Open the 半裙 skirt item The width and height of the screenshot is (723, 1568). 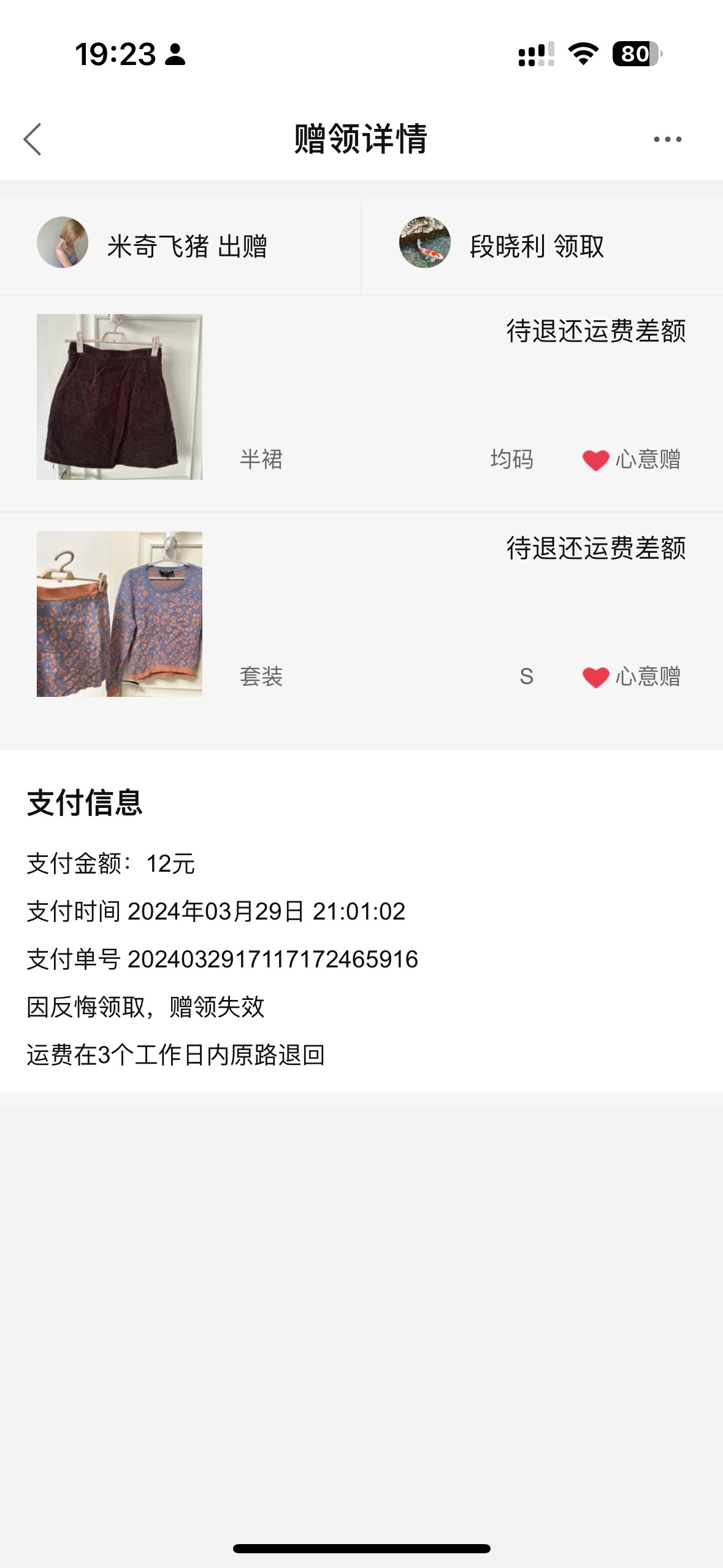pos(361,403)
